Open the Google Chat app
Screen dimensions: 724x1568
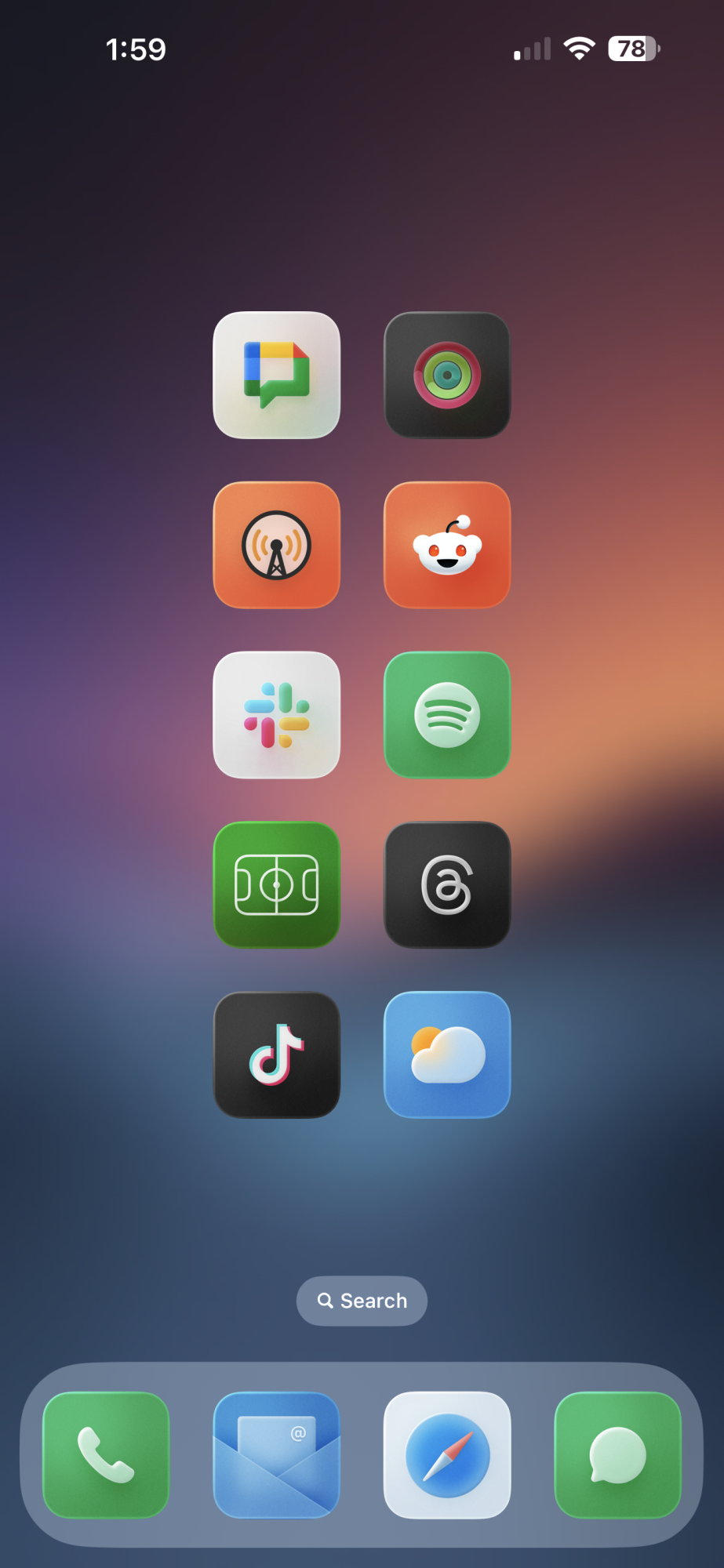[x=276, y=375]
